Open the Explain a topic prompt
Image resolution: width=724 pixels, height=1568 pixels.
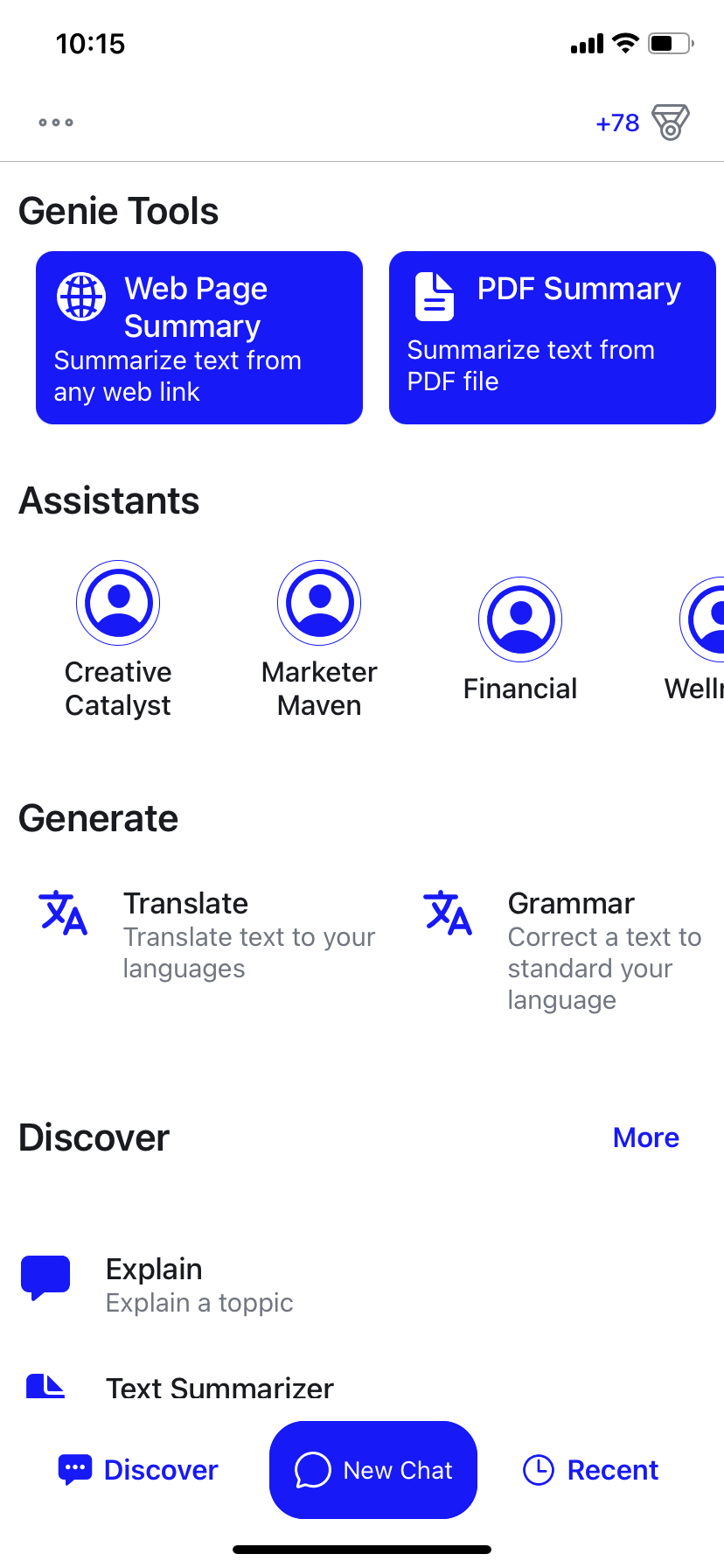click(x=199, y=1284)
